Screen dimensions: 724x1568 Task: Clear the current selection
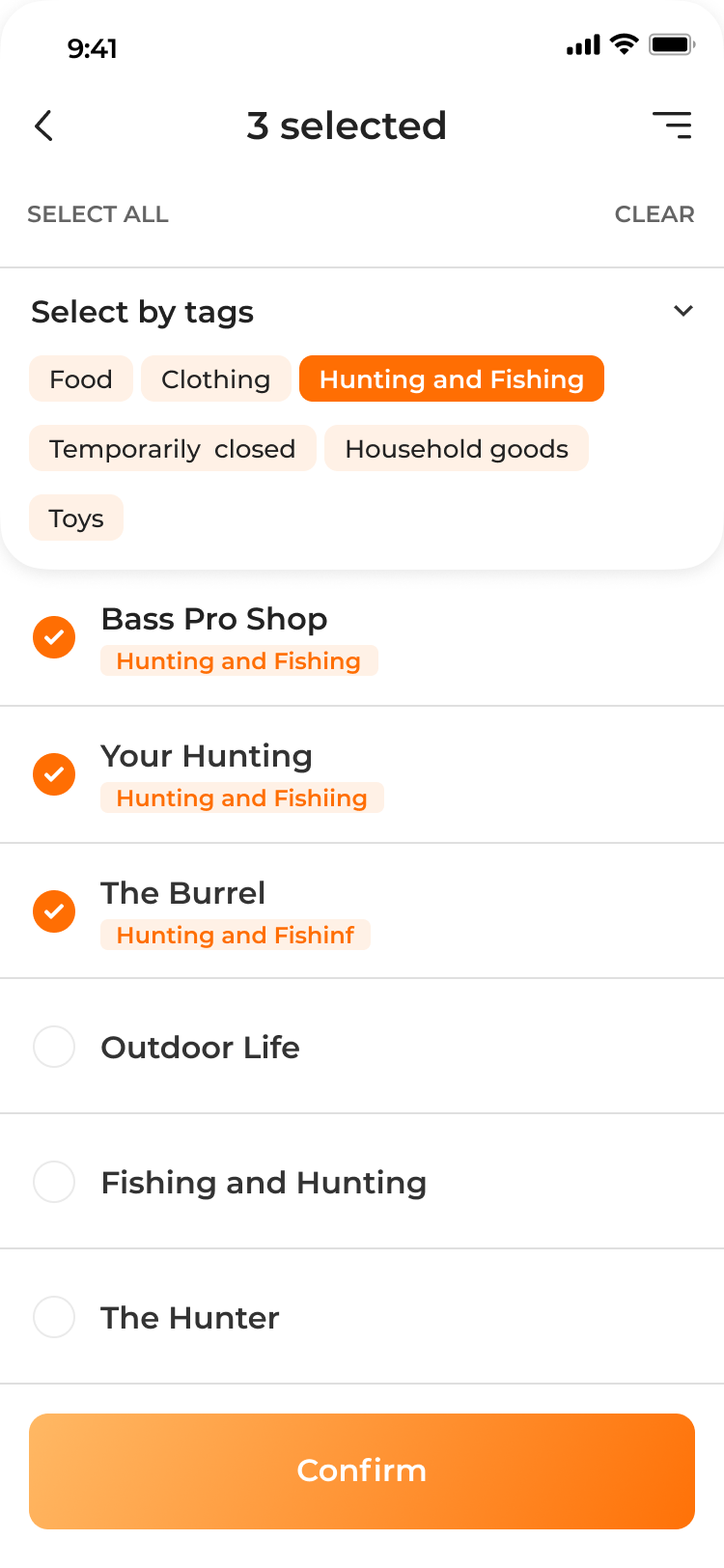(654, 214)
